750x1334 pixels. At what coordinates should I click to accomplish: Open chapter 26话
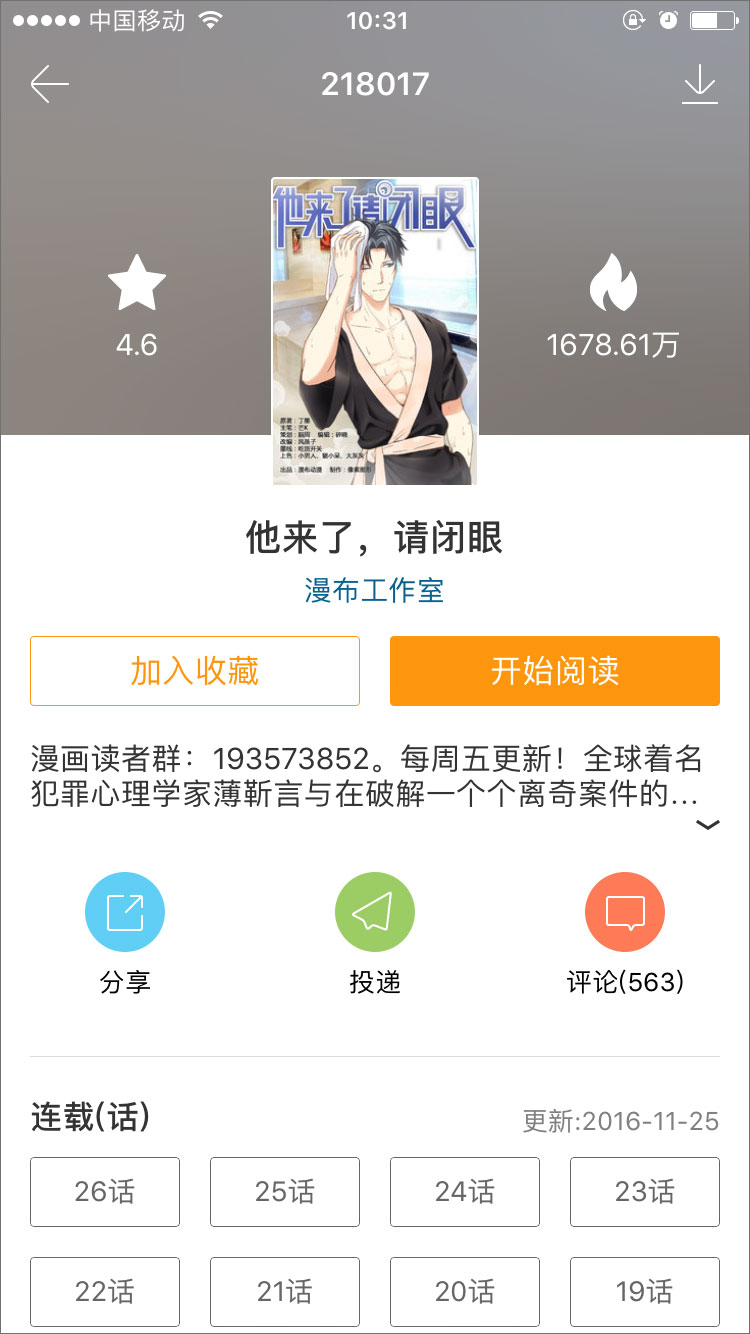pyautogui.click(x=105, y=1191)
